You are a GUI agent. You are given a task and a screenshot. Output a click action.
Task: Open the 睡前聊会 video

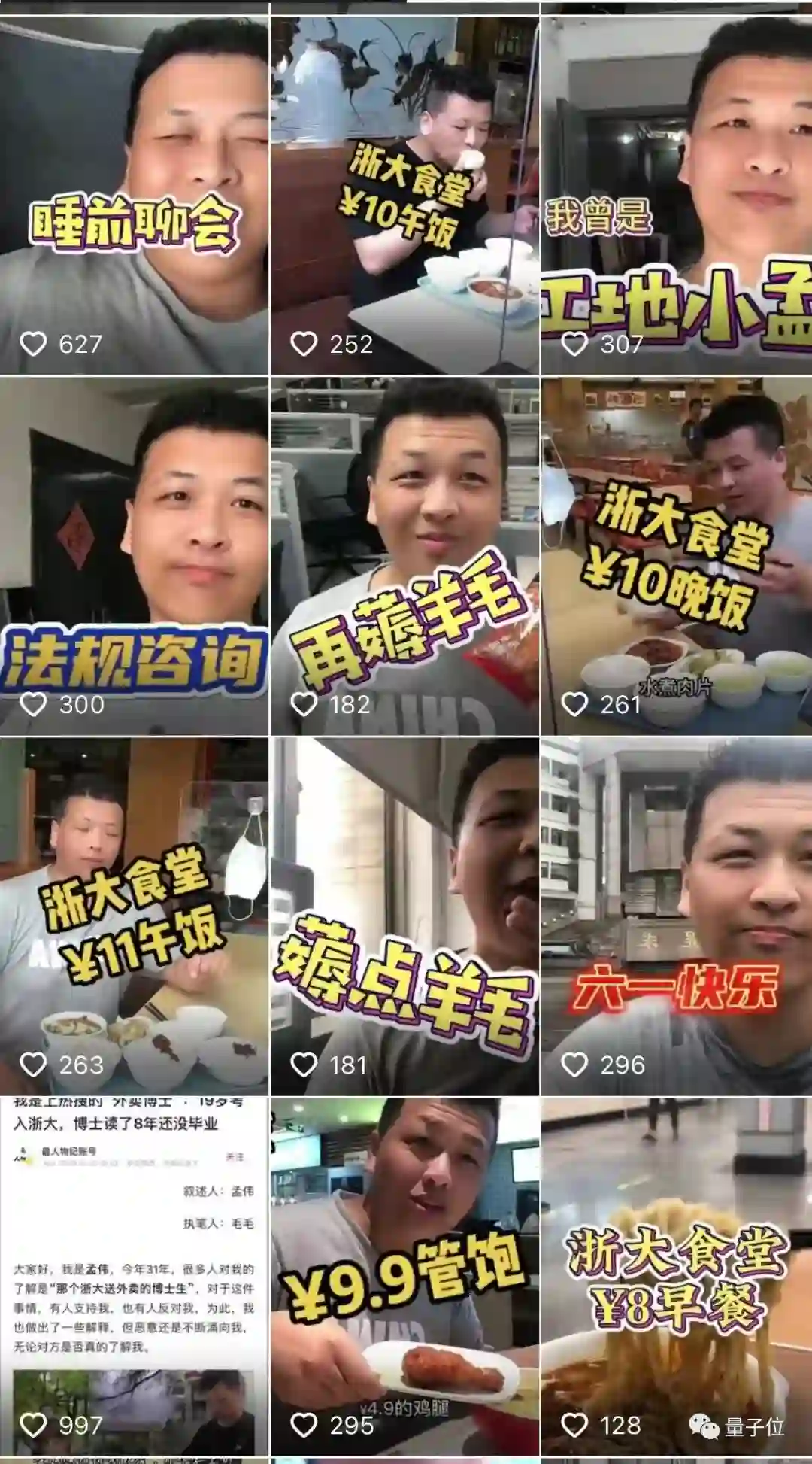[x=134, y=196]
